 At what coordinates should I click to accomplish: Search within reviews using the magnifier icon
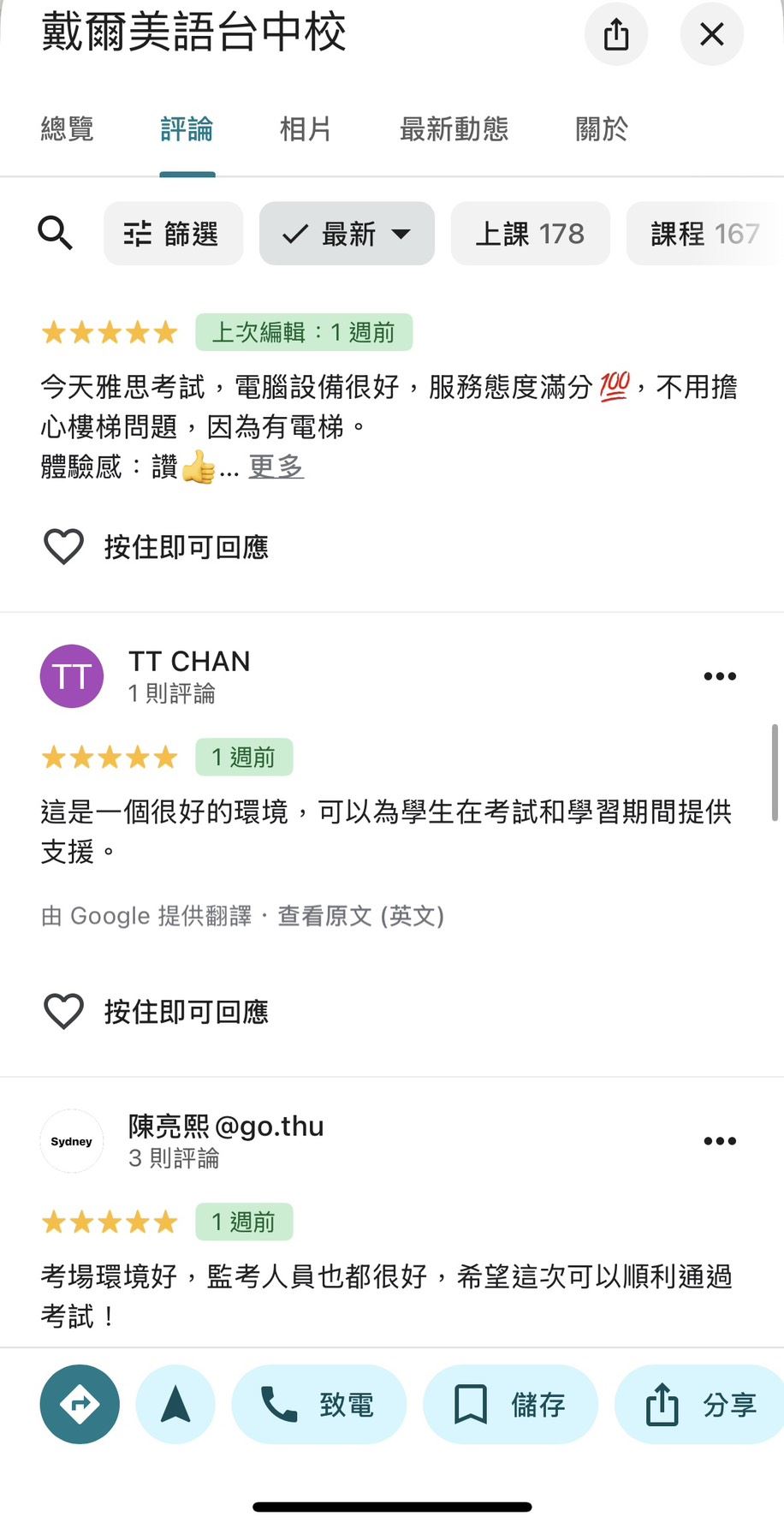(x=56, y=234)
